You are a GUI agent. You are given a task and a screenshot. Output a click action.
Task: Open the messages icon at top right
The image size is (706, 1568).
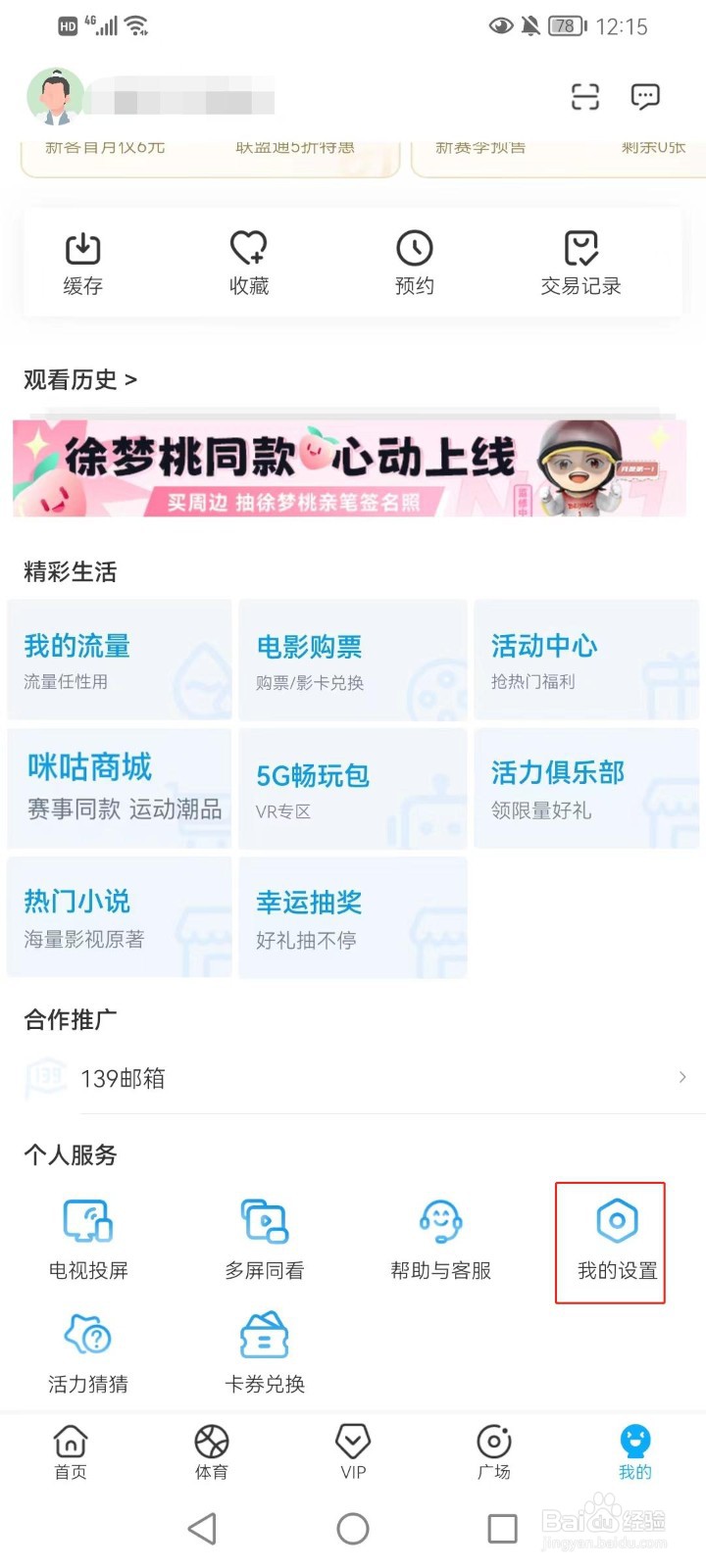(x=645, y=97)
